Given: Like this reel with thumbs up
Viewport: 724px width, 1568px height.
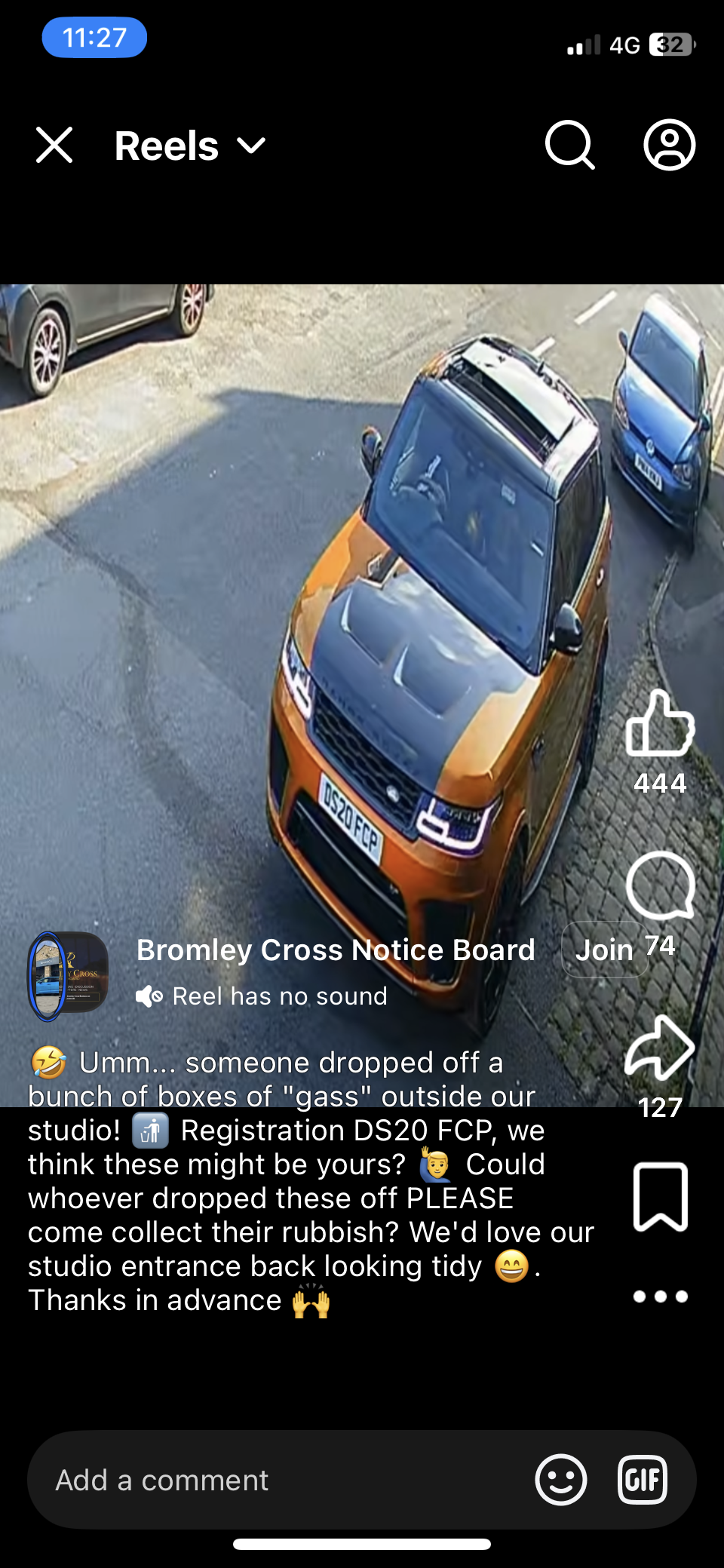Looking at the screenshot, I should [x=660, y=724].
